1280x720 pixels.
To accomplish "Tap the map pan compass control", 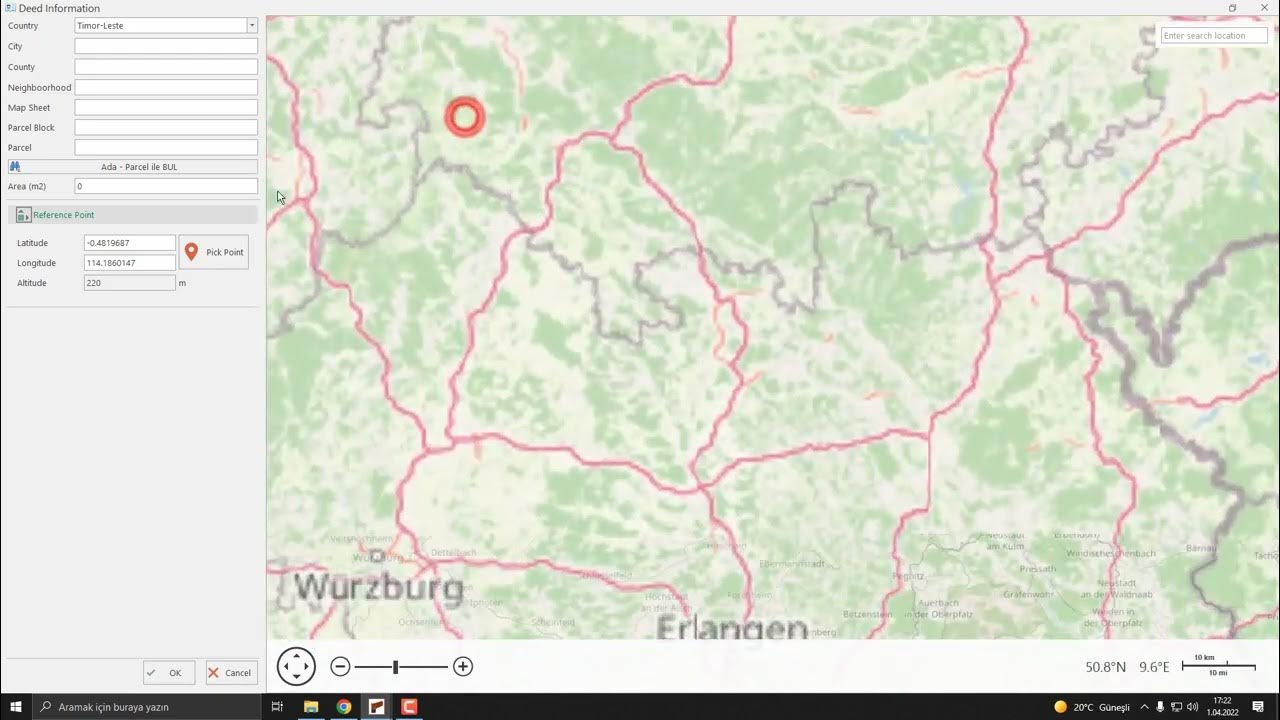I will pyautogui.click(x=296, y=667).
